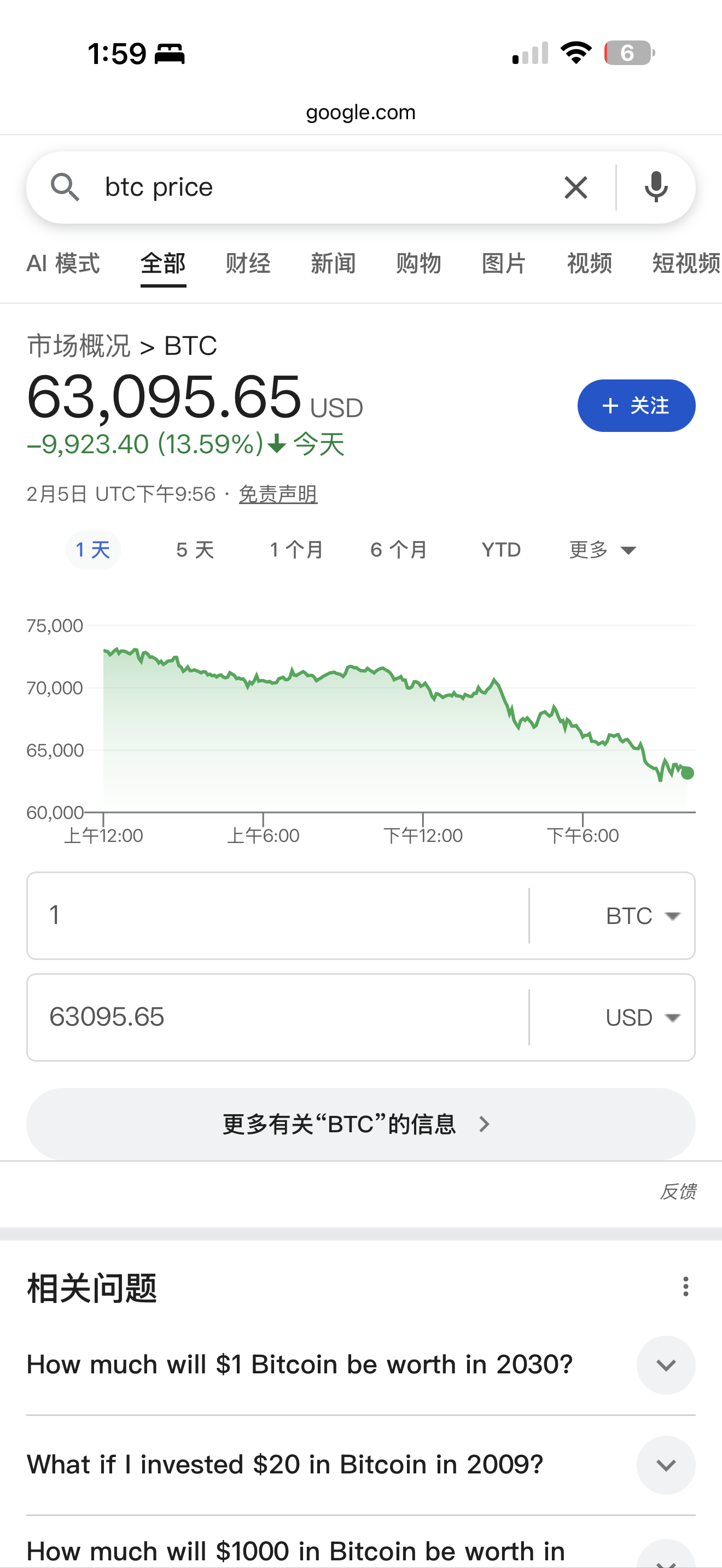
Task: Open the BTC currency dropdown
Action: [x=642, y=915]
